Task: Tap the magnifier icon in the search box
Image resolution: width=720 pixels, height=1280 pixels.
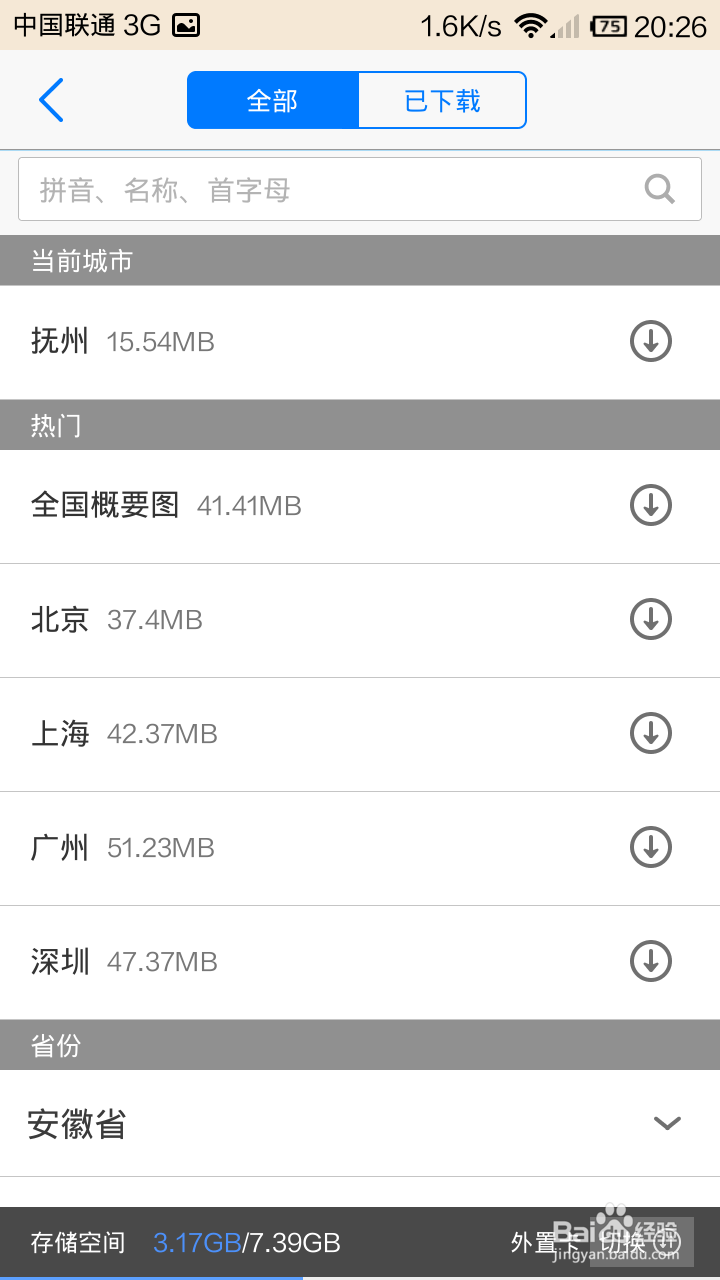Action: click(660, 189)
